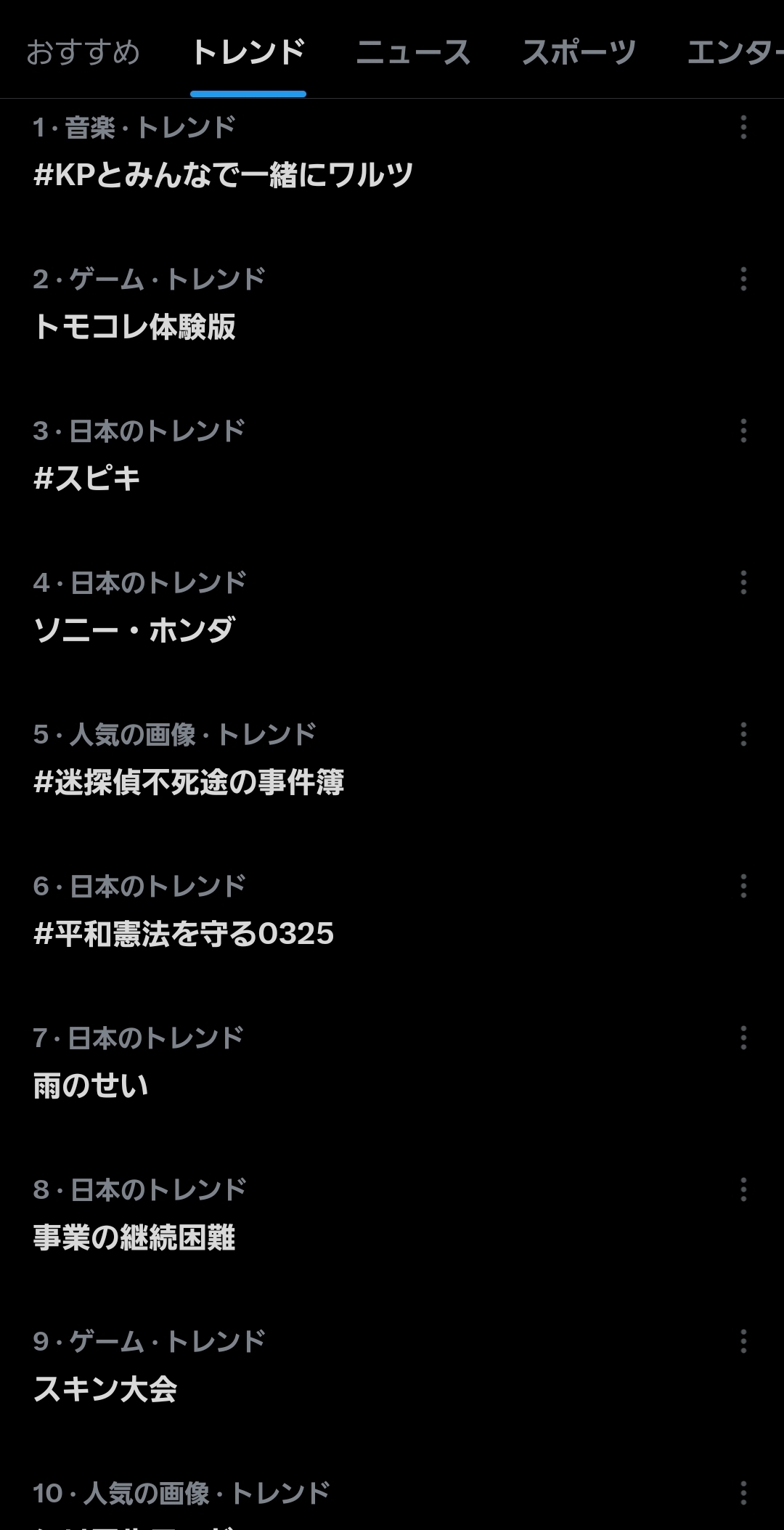Screen dimensions: 784x1530
Task: Open the 雨のせい trend
Action: coord(91,1086)
